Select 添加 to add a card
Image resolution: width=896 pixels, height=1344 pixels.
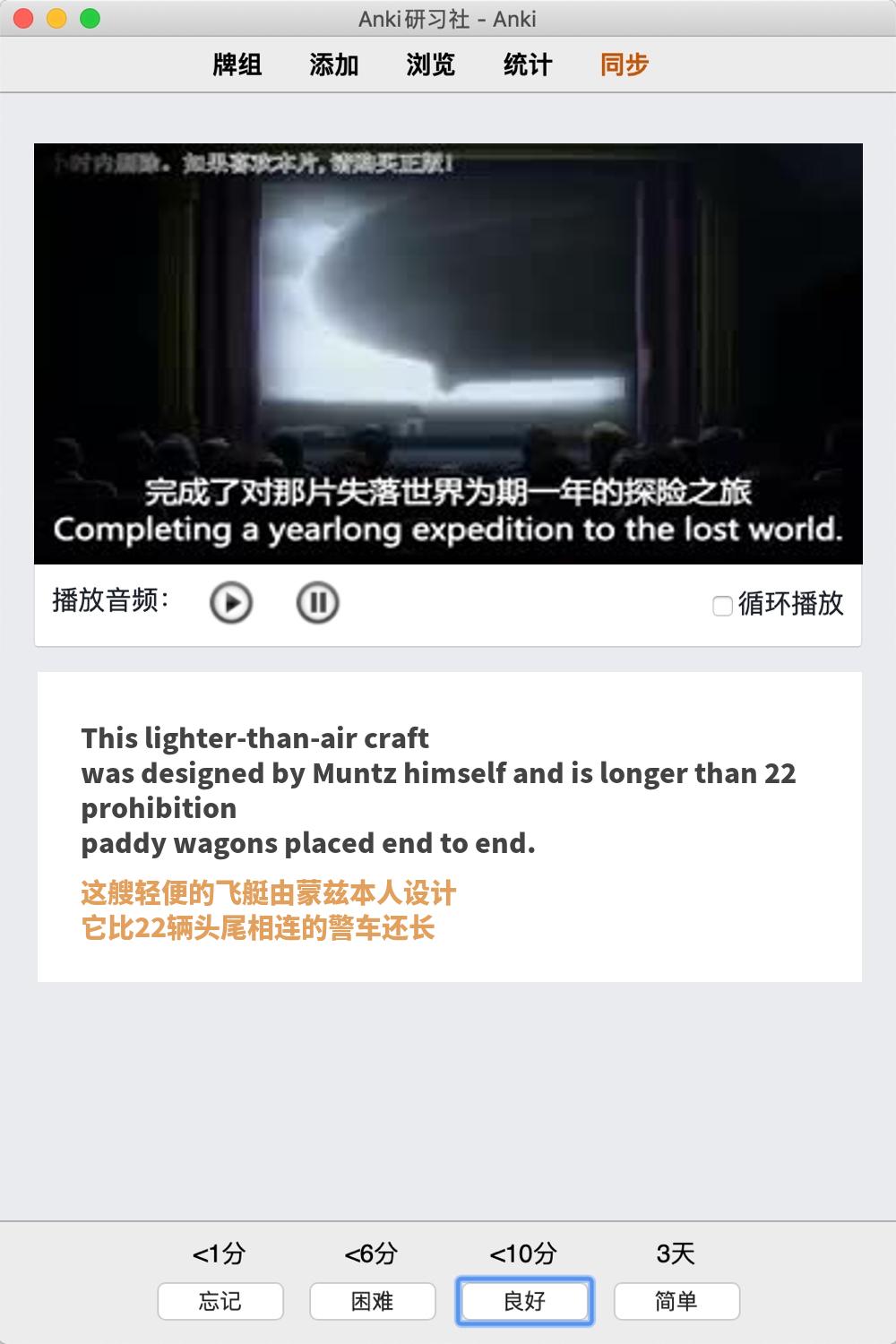point(334,65)
